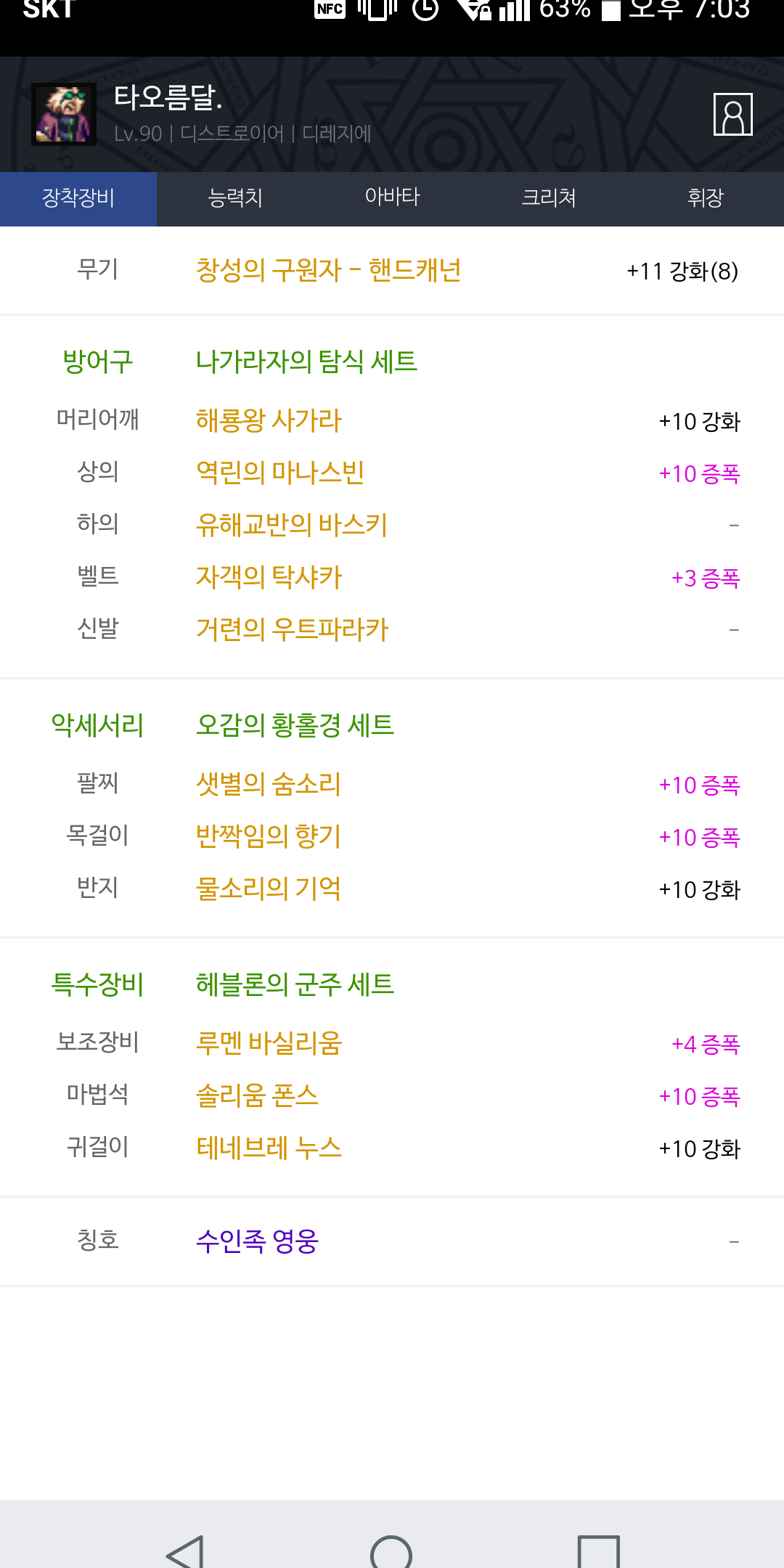Open the 루멘 바실리움 item

[269, 1044]
